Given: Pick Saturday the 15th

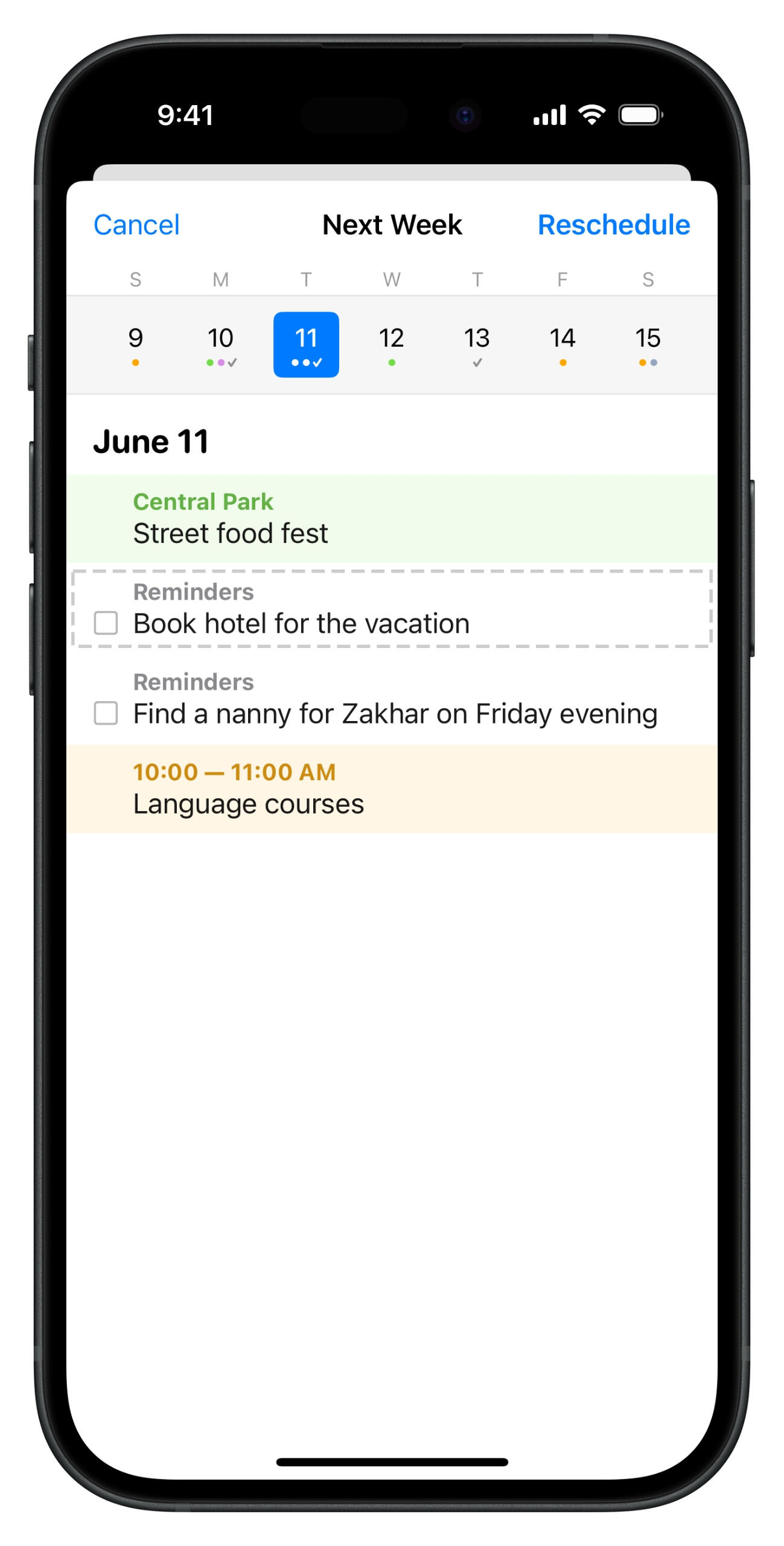Looking at the screenshot, I should coord(648,344).
